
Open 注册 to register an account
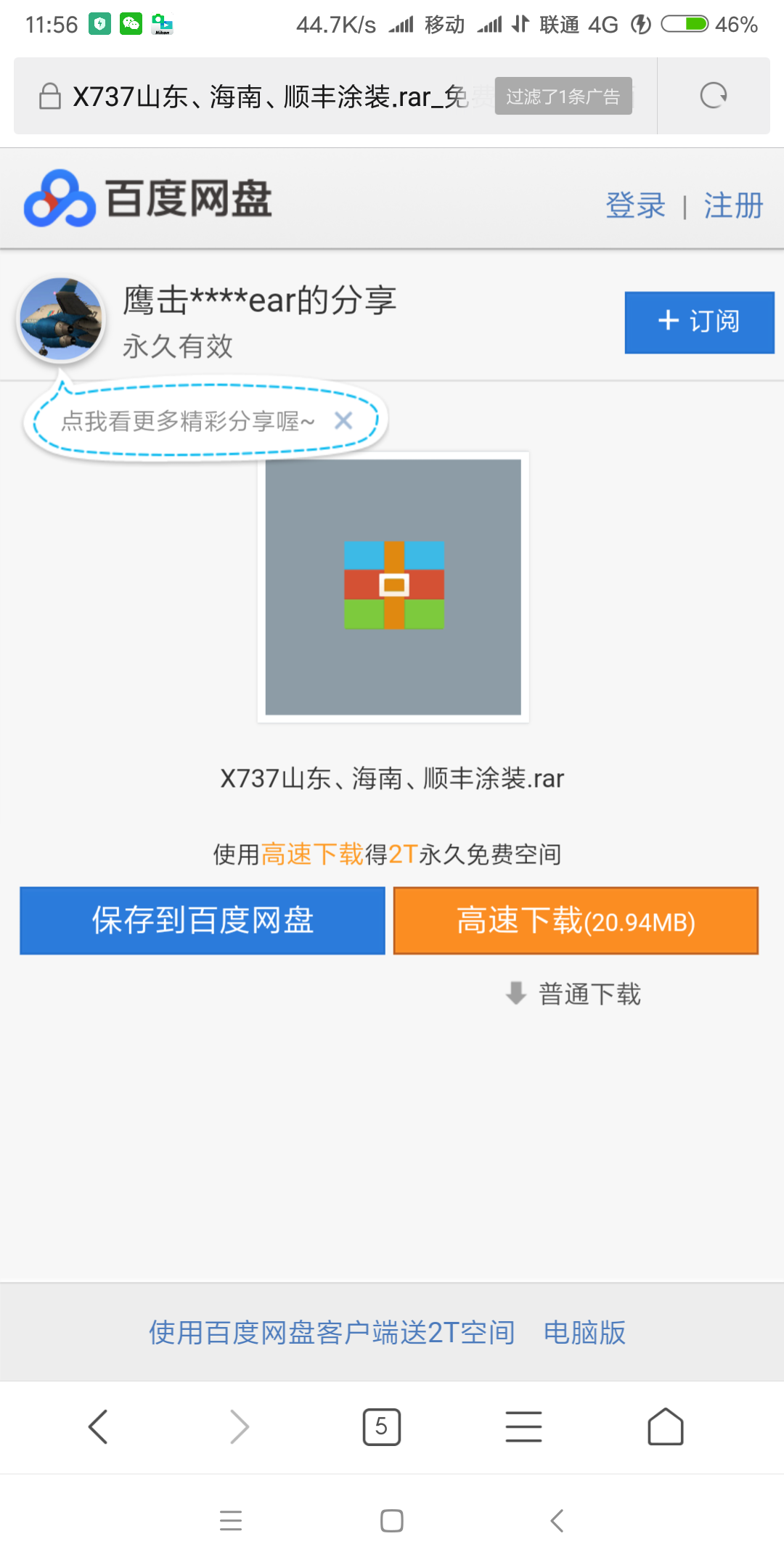(x=732, y=205)
